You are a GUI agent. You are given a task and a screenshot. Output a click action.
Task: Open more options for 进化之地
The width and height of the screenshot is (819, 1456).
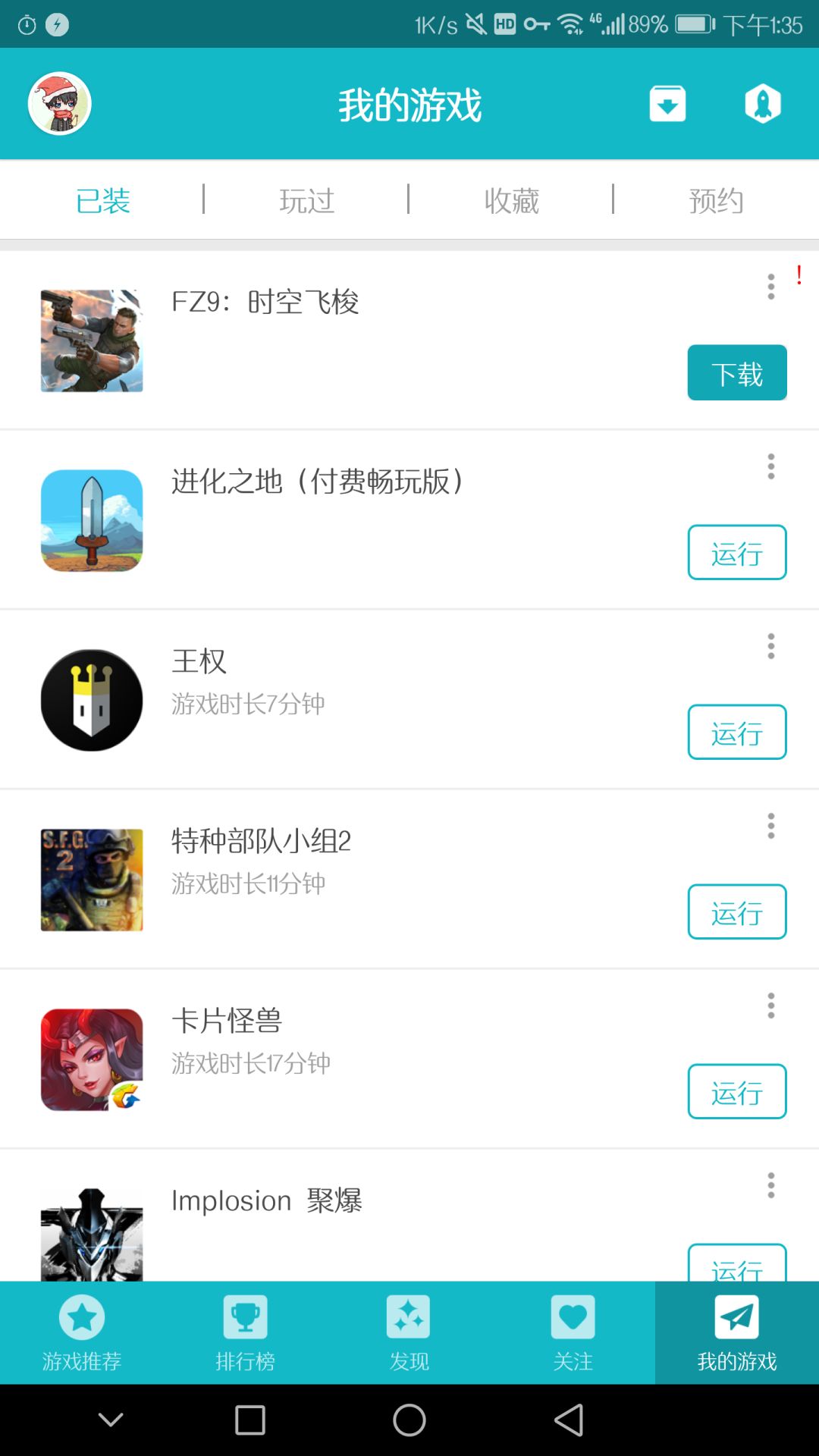point(771,466)
